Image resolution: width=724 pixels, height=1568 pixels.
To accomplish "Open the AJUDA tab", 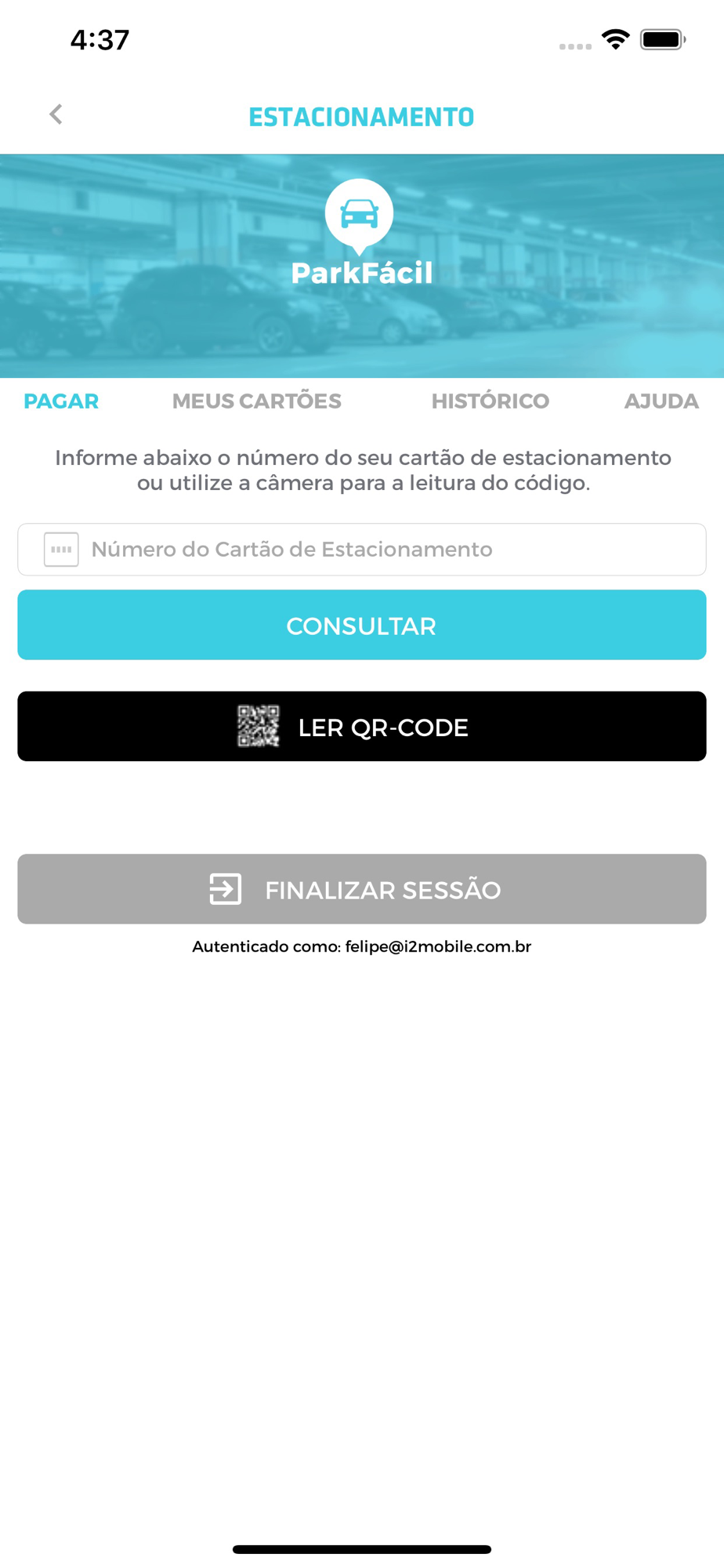I will click(661, 401).
